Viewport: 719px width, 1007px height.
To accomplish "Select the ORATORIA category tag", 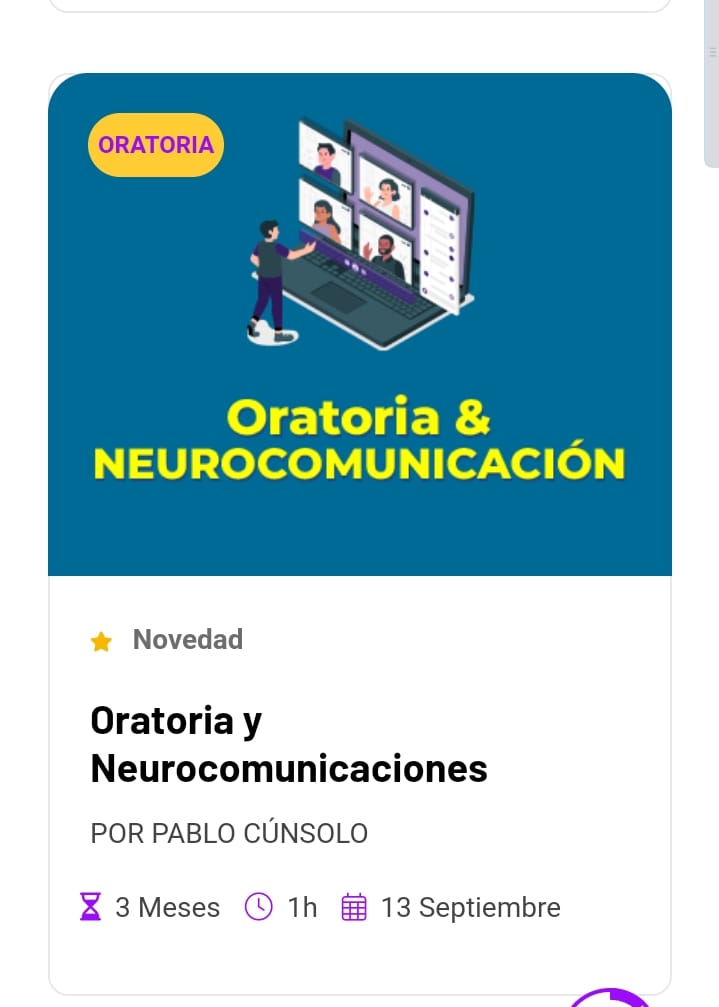I will [156, 145].
